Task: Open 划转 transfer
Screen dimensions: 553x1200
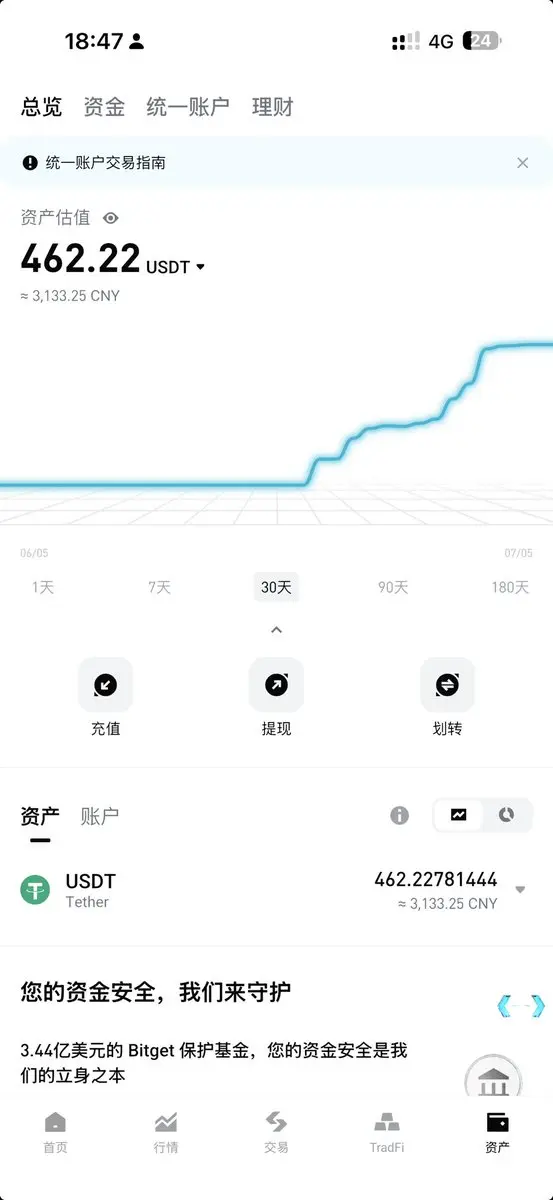Action: [x=447, y=697]
